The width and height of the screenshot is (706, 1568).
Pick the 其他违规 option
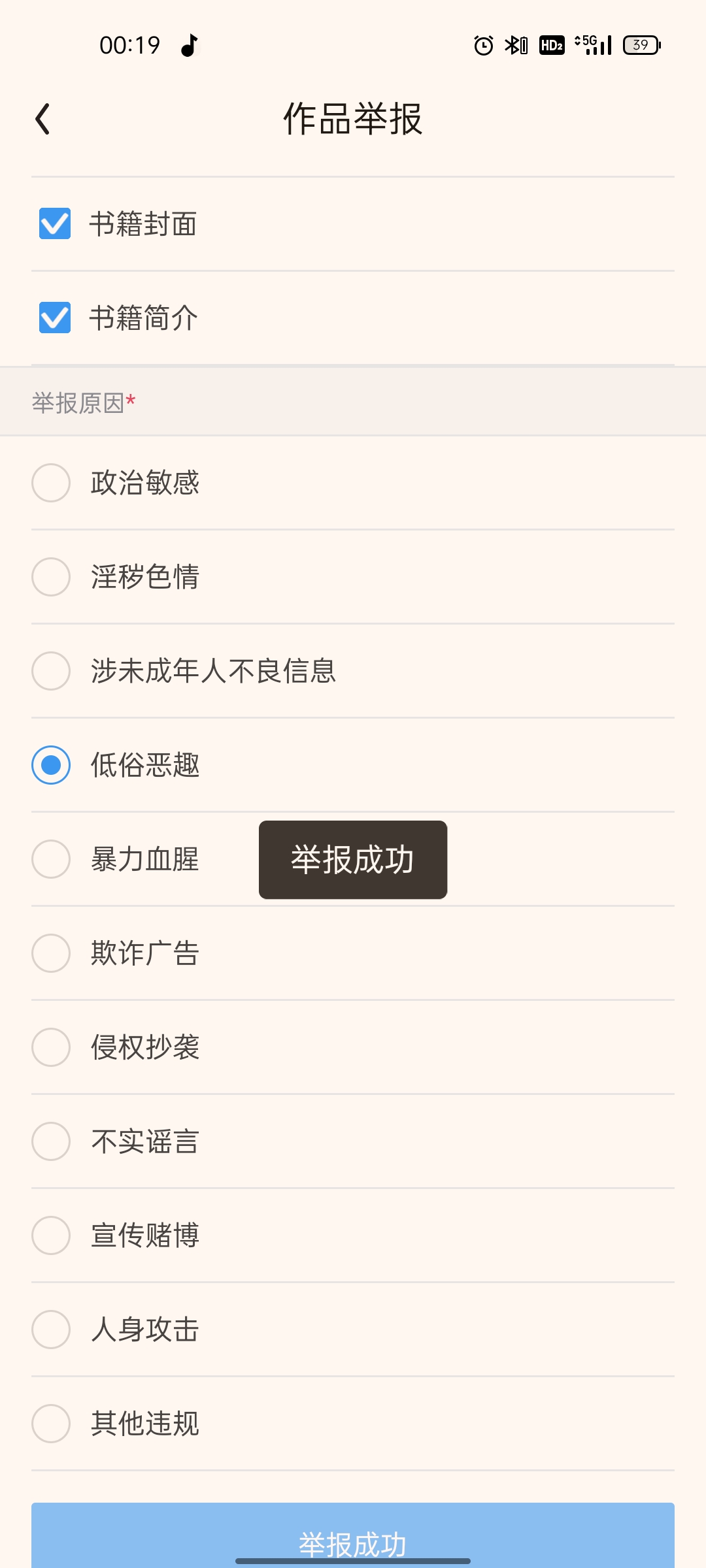click(x=51, y=1424)
